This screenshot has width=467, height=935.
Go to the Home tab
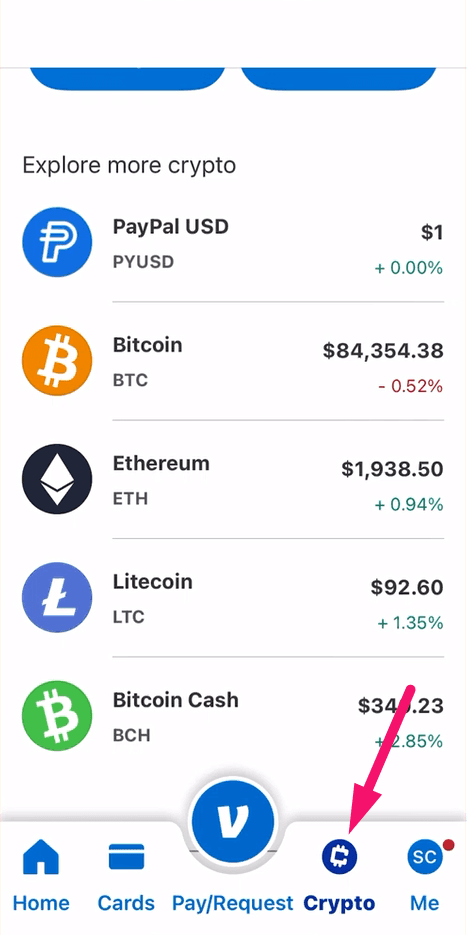(41, 874)
